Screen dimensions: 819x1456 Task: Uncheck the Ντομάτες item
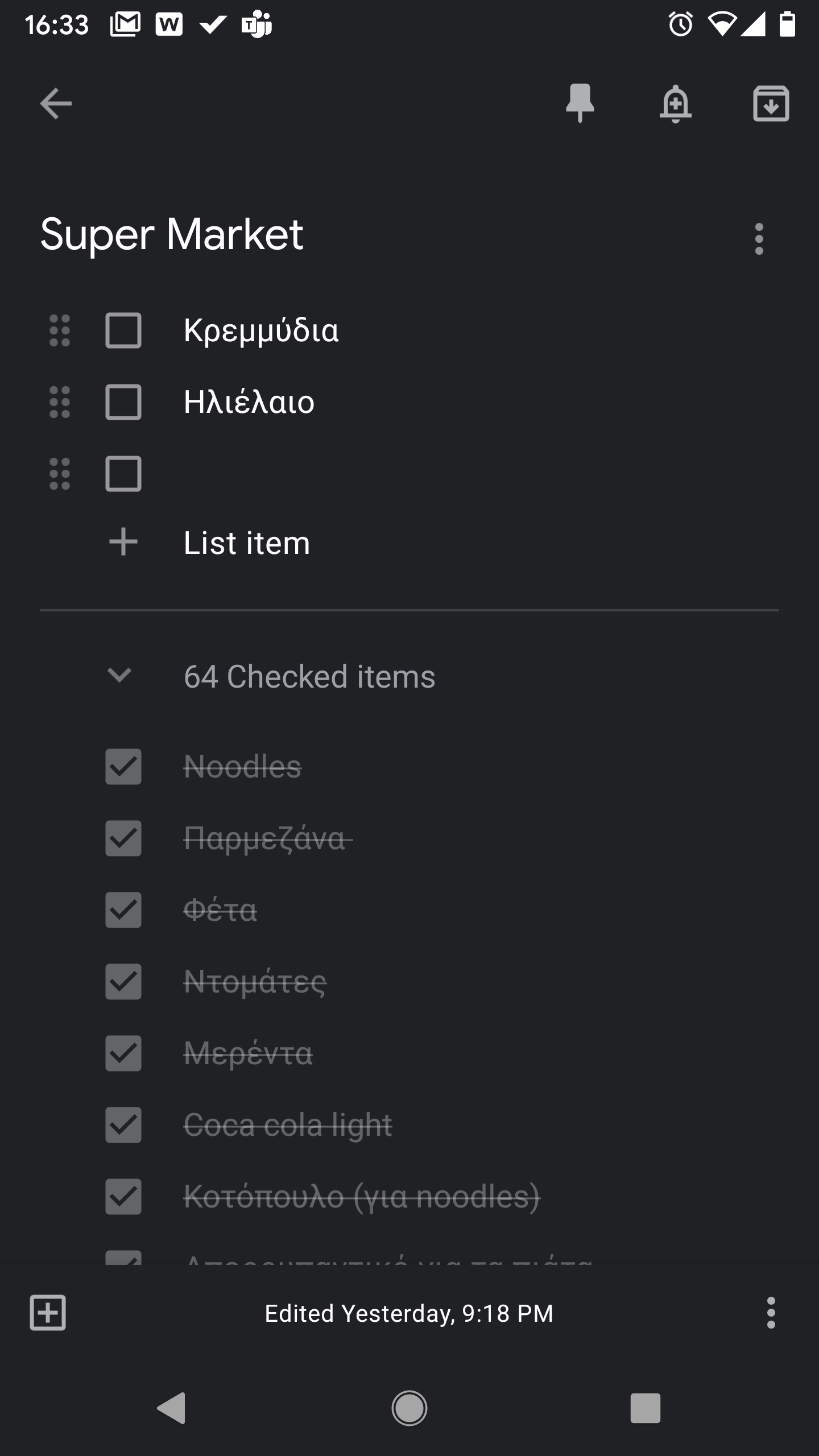[x=123, y=982]
